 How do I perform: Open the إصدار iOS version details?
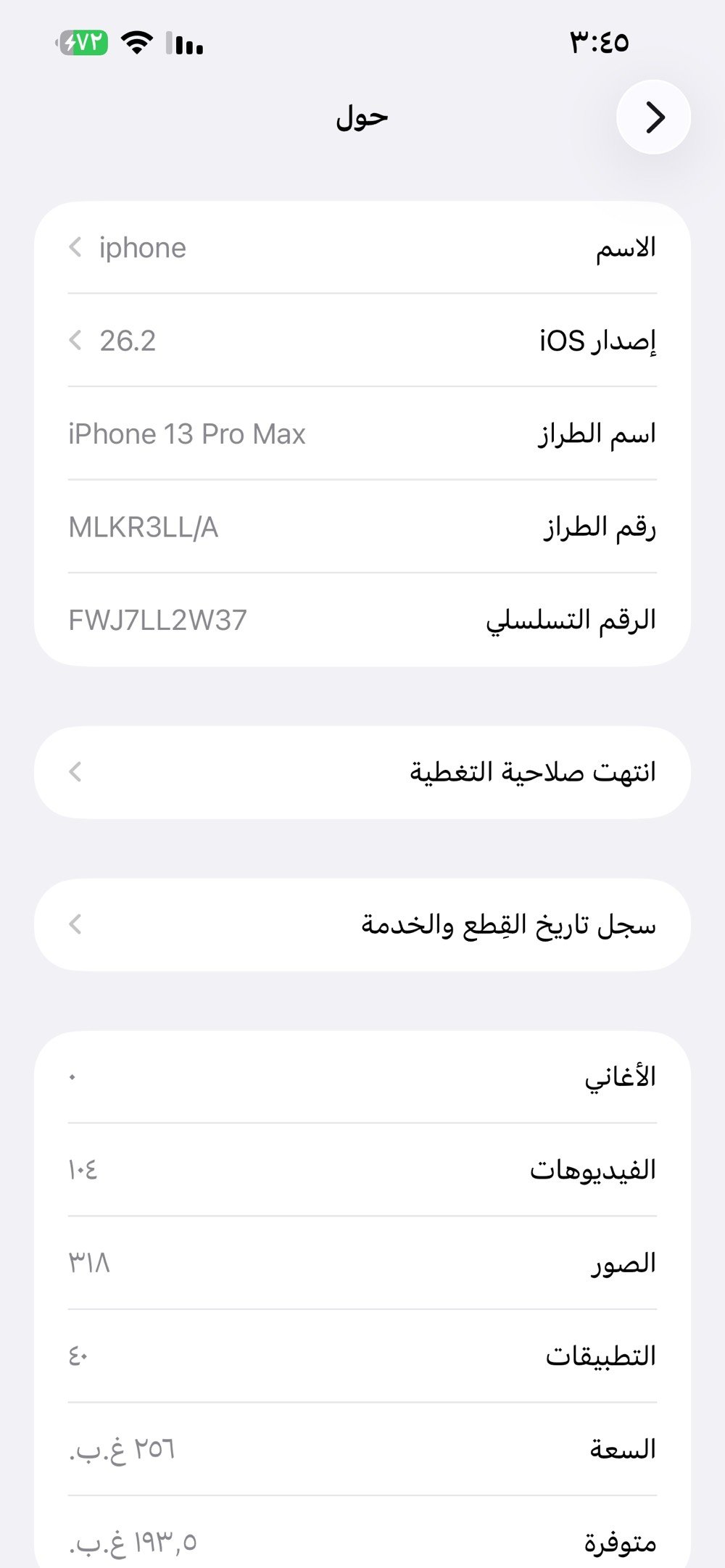[362, 341]
